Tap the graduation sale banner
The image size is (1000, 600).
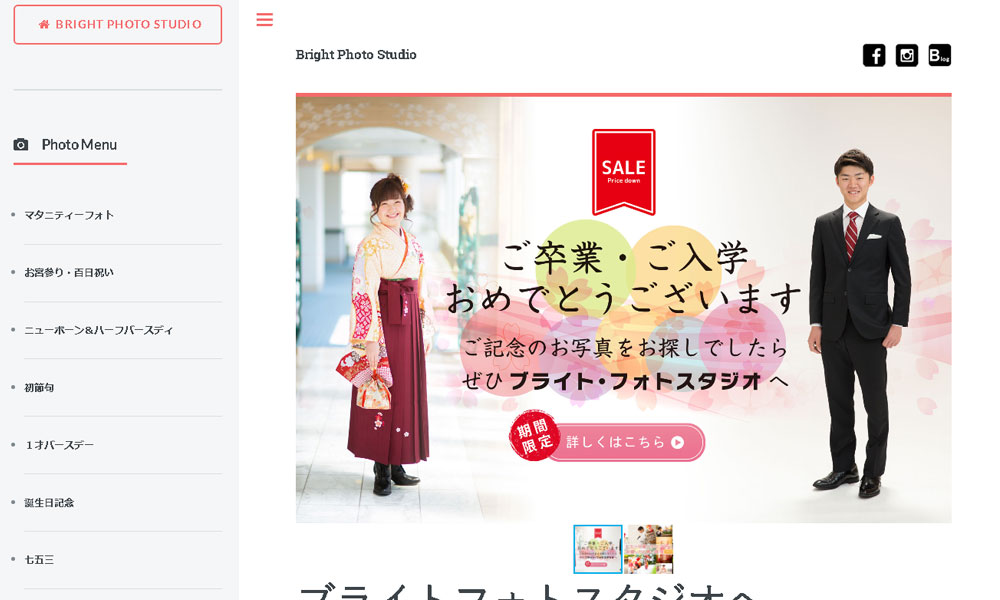[623, 308]
